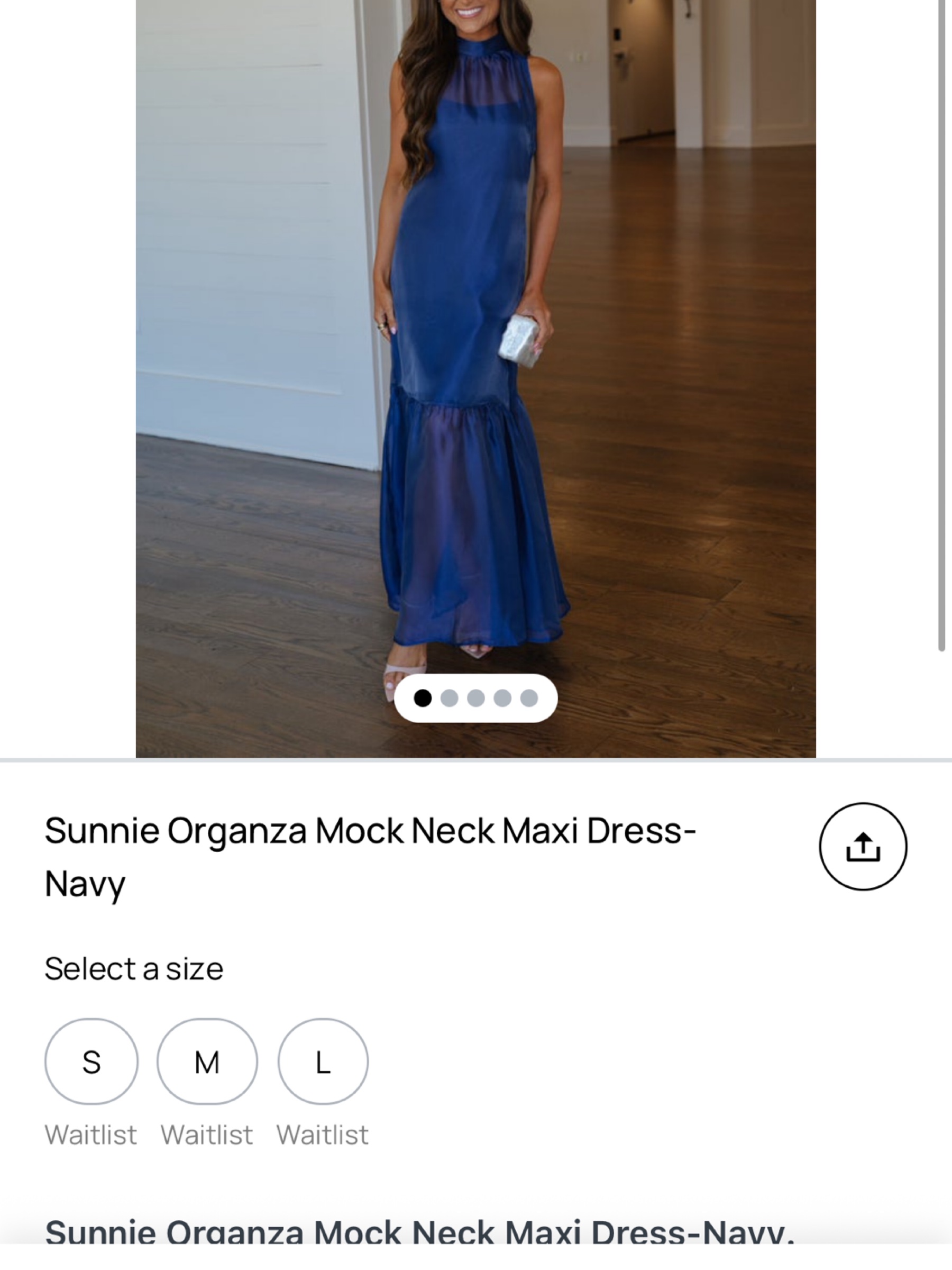Go to the last photo dot

click(x=529, y=698)
